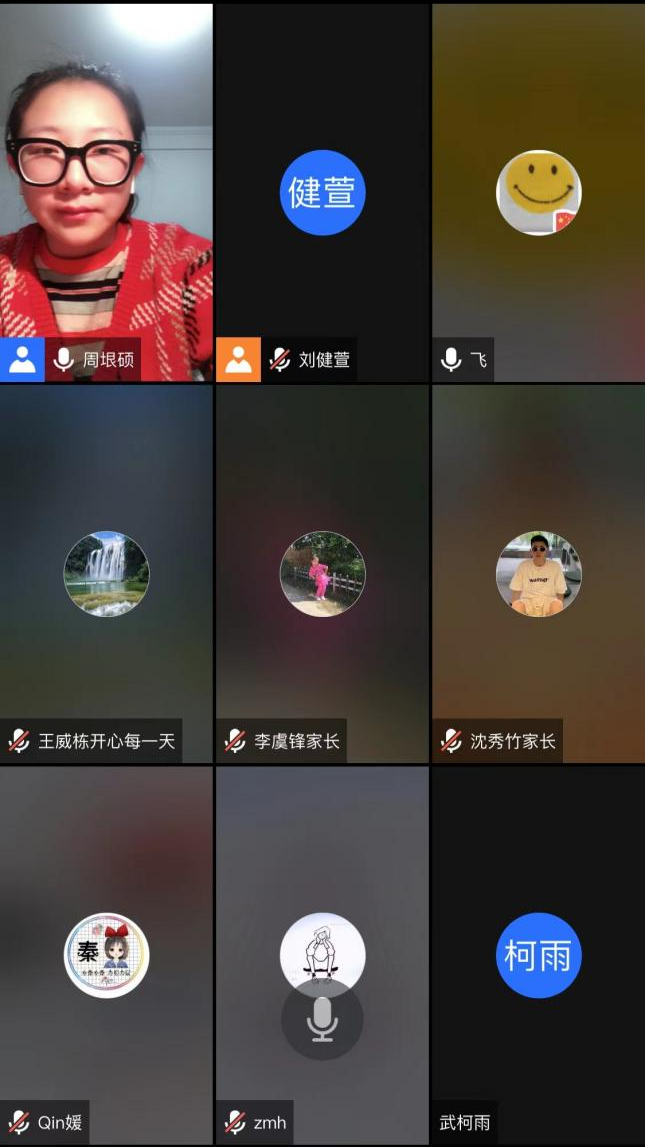Open 武柯雨's participant tile
Viewport: 645px width, 1147px height.
point(538,954)
